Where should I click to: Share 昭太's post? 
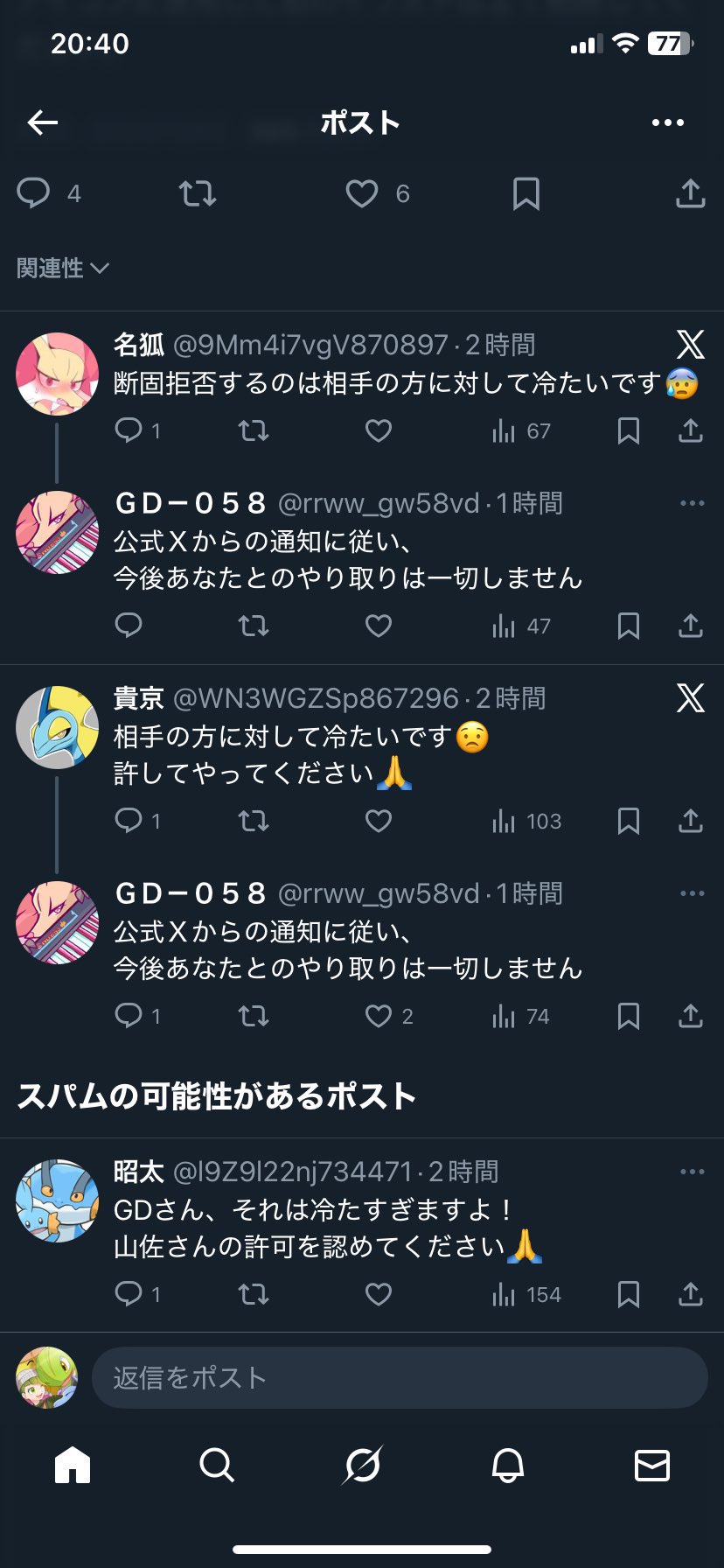(x=690, y=1294)
